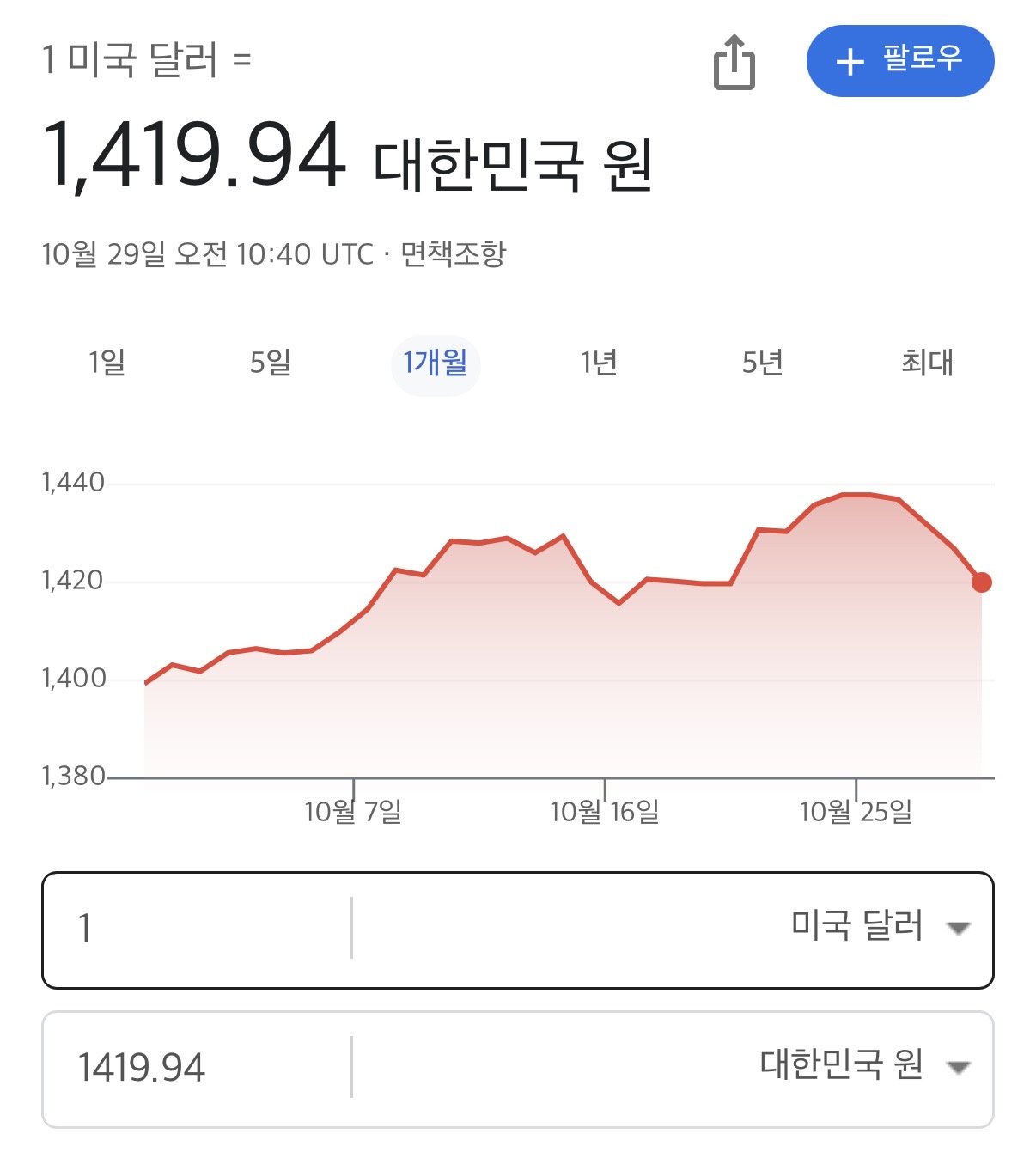Open the 면책조항 disclaimer link

pos(454,254)
